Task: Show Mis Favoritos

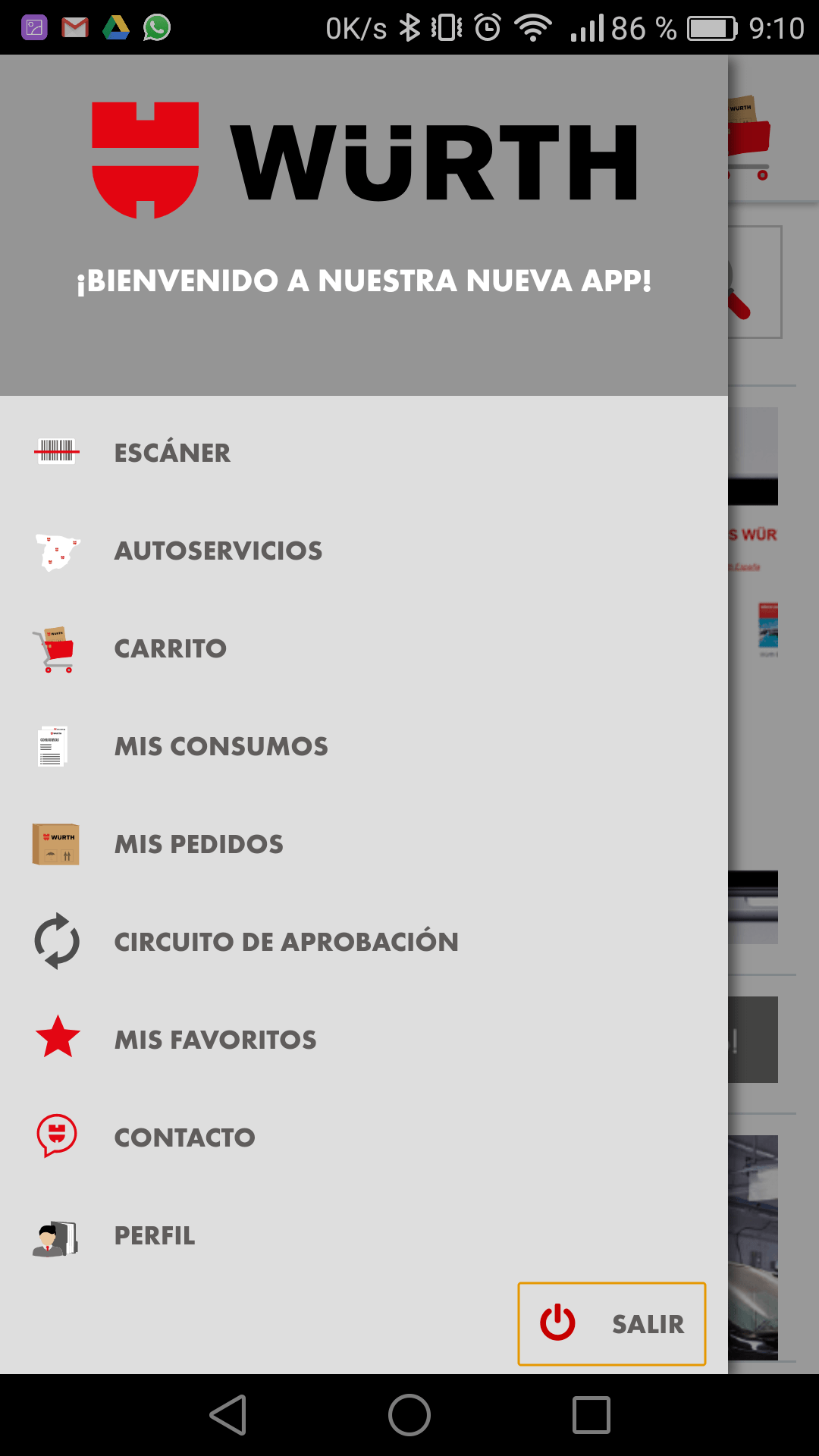Action: click(215, 1040)
